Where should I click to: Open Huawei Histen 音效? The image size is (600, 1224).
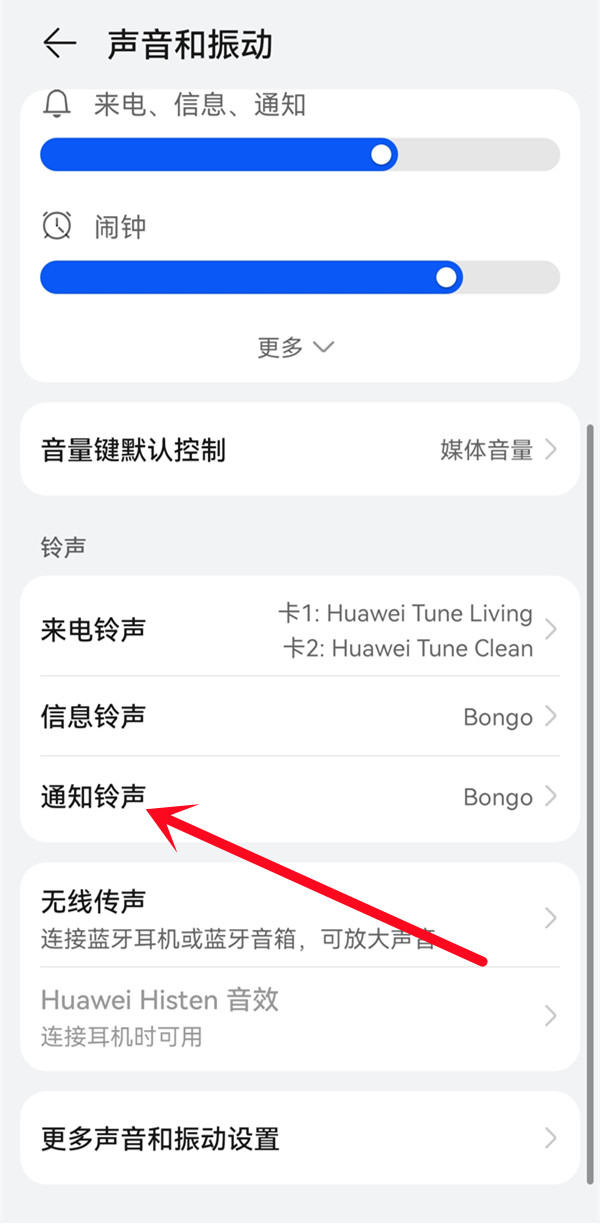click(x=300, y=1016)
